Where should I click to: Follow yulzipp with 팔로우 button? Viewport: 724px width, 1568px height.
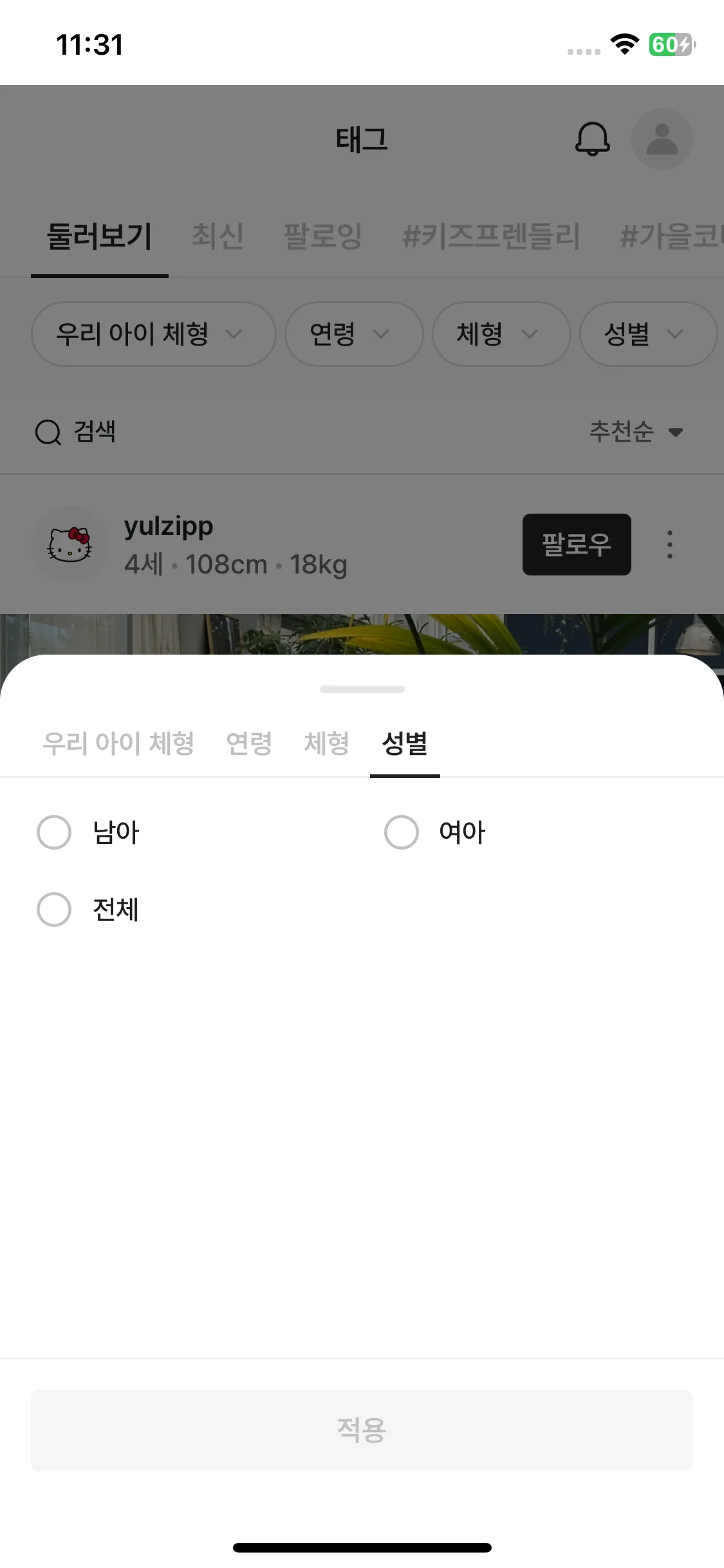click(577, 545)
